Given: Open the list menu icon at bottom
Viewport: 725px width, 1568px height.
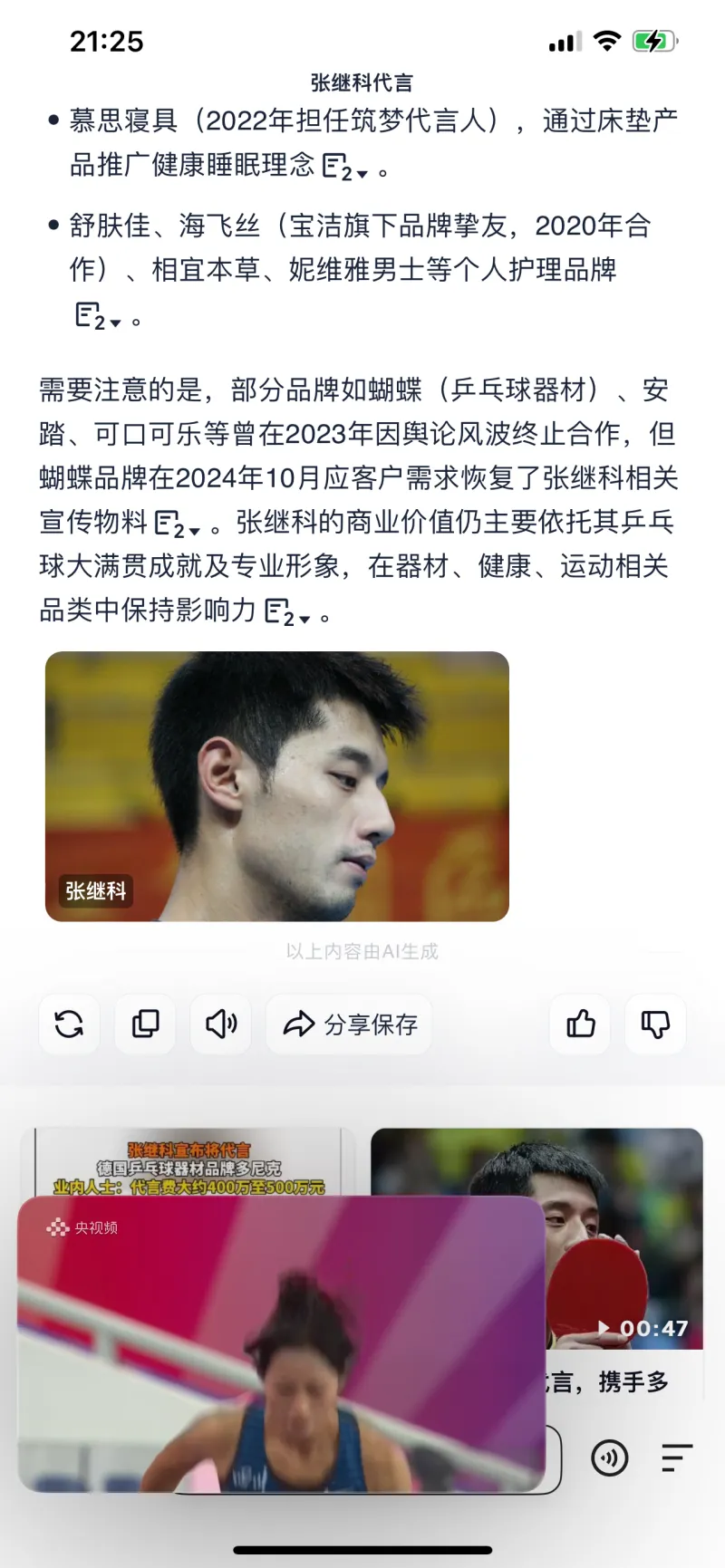Looking at the screenshot, I should (676, 1458).
